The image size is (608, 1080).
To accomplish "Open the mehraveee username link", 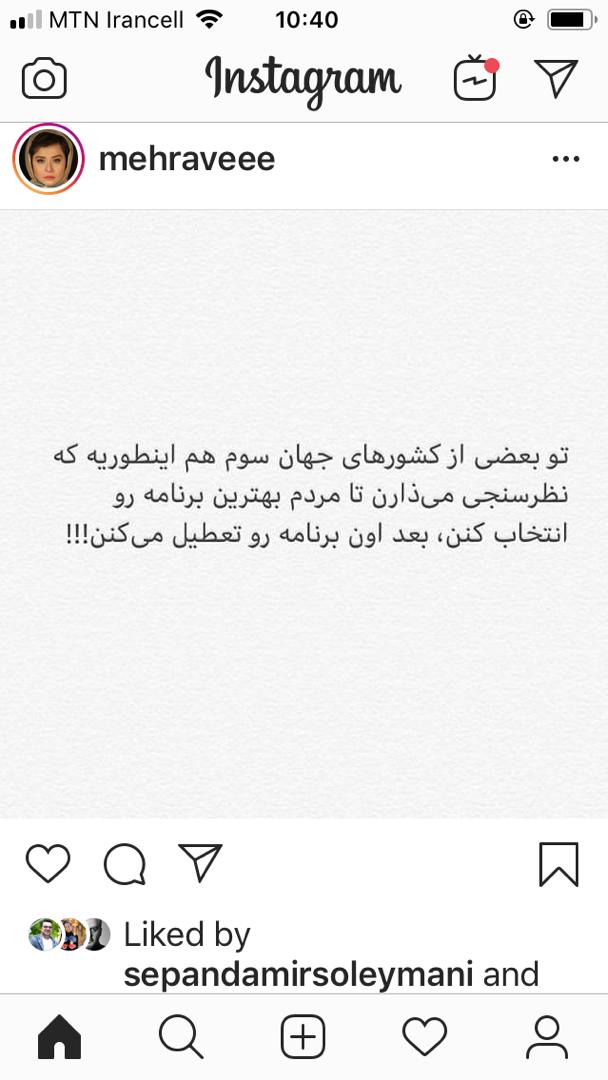I will (x=186, y=159).
